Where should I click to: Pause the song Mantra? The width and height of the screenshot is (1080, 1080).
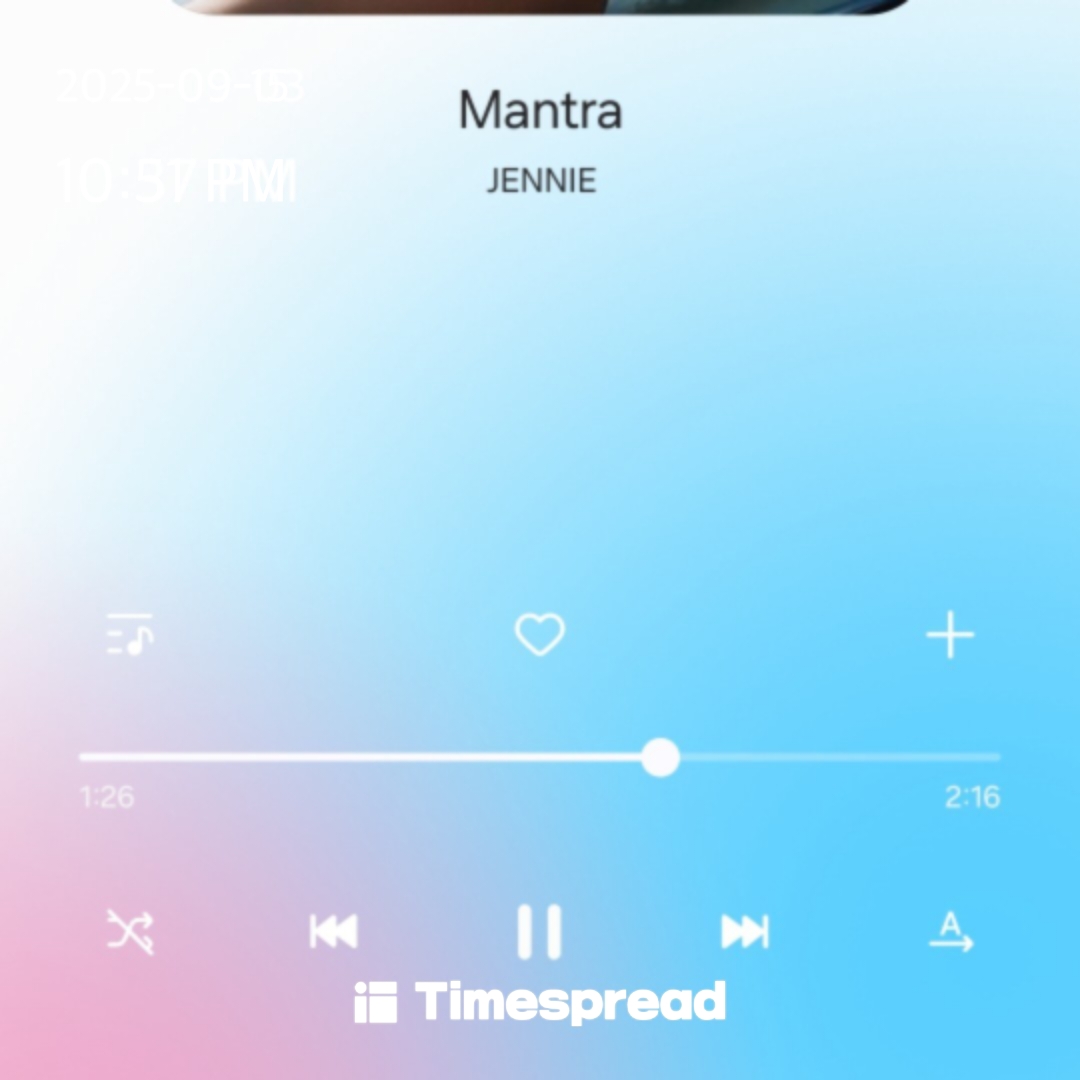(539, 932)
